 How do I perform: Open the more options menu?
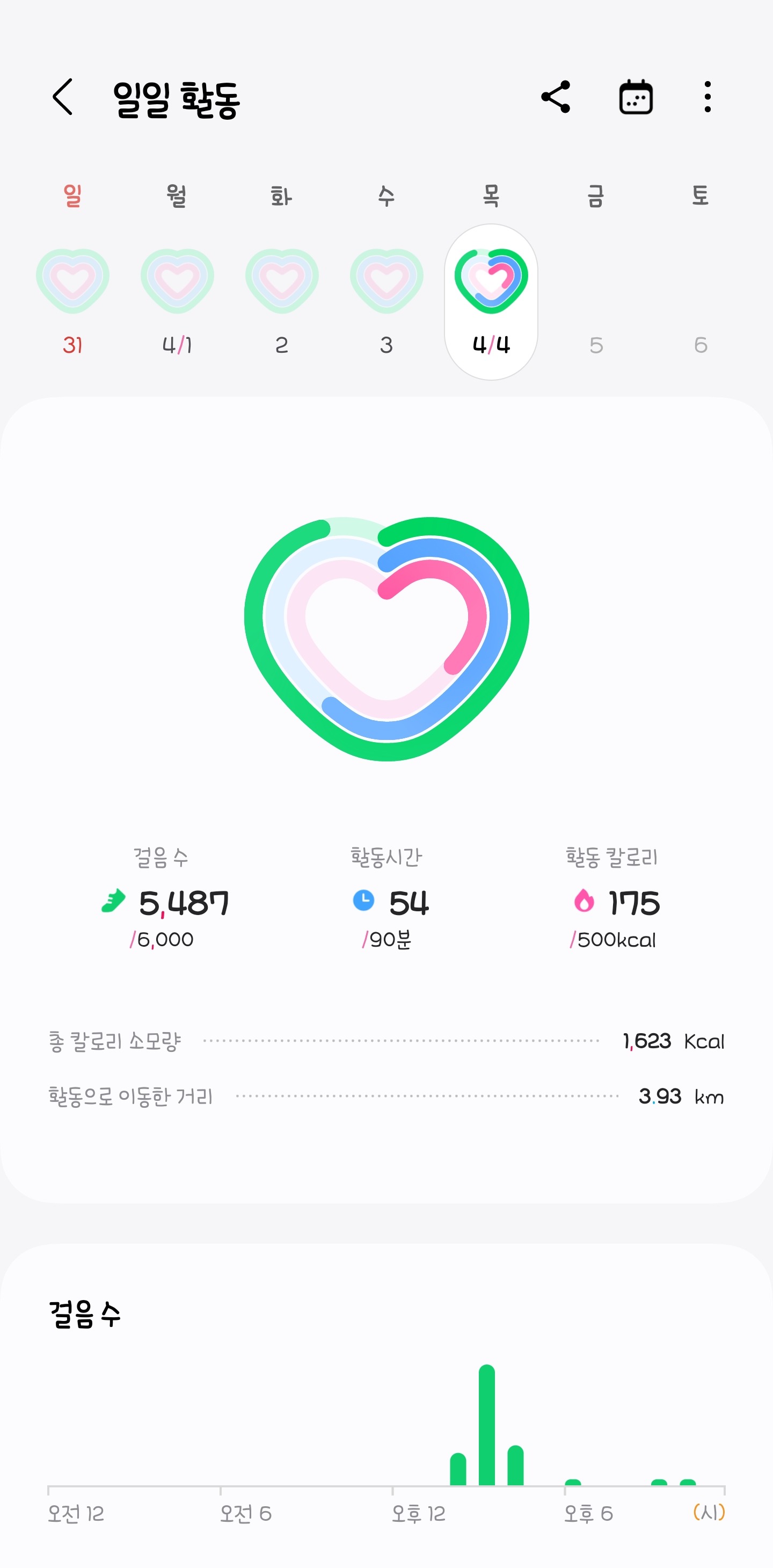[708, 97]
